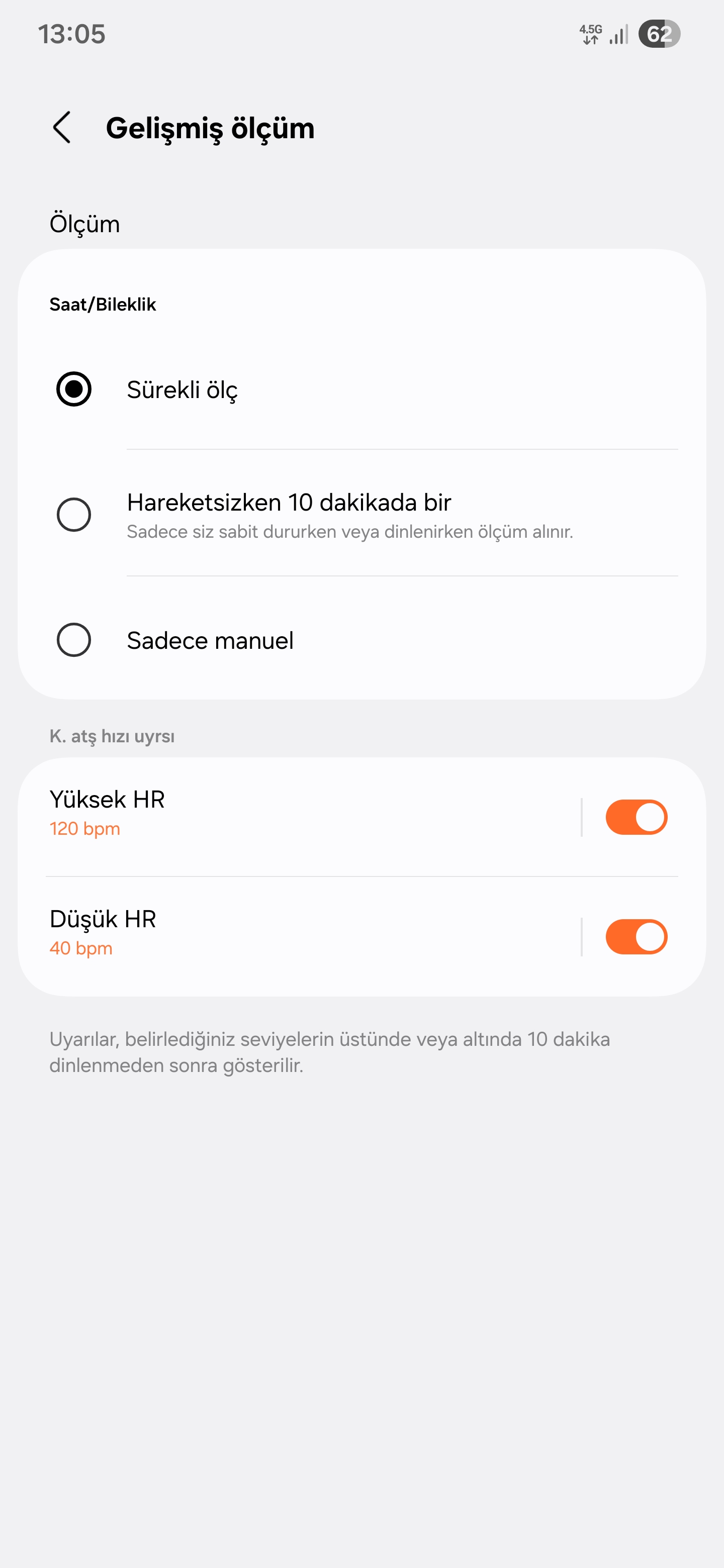Choose Hareketsizken 10 dakikada bir
The width and height of the screenshot is (724, 1568).
[x=361, y=514]
